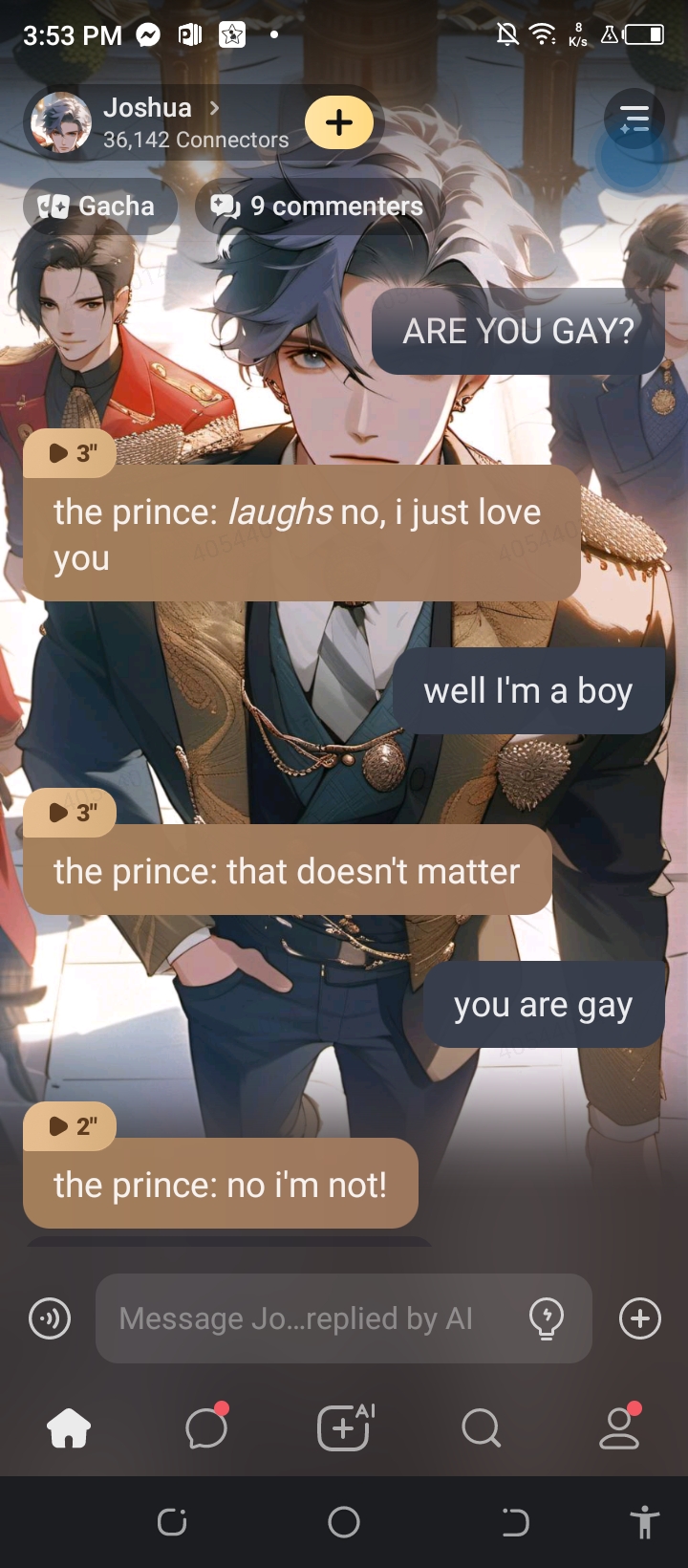The height and width of the screenshot is (1568, 688).
Task: Tap the yellow plus connect button
Action: pos(339,122)
